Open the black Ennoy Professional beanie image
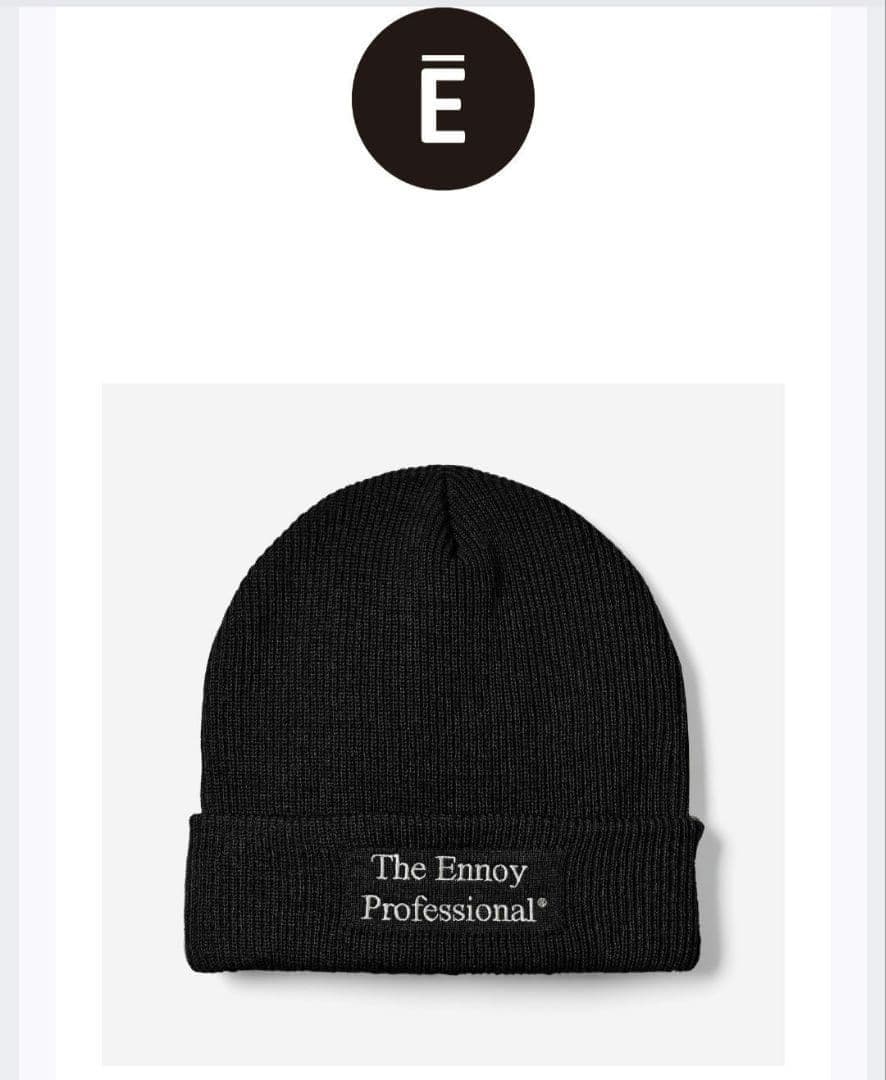The width and height of the screenshot is (886, 1080). pos(443,724)
